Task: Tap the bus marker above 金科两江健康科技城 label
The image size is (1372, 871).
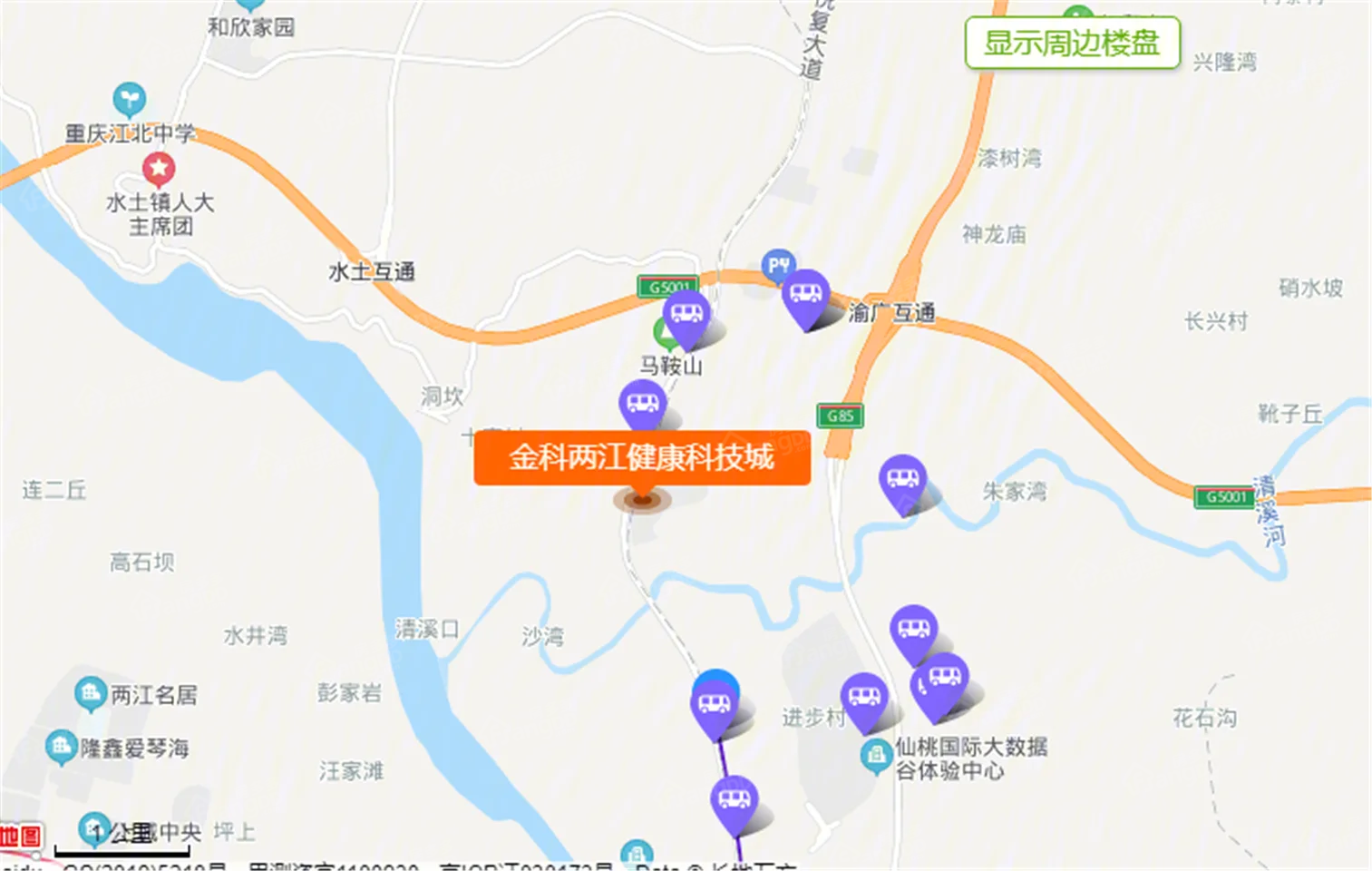Action: point(642,404)
